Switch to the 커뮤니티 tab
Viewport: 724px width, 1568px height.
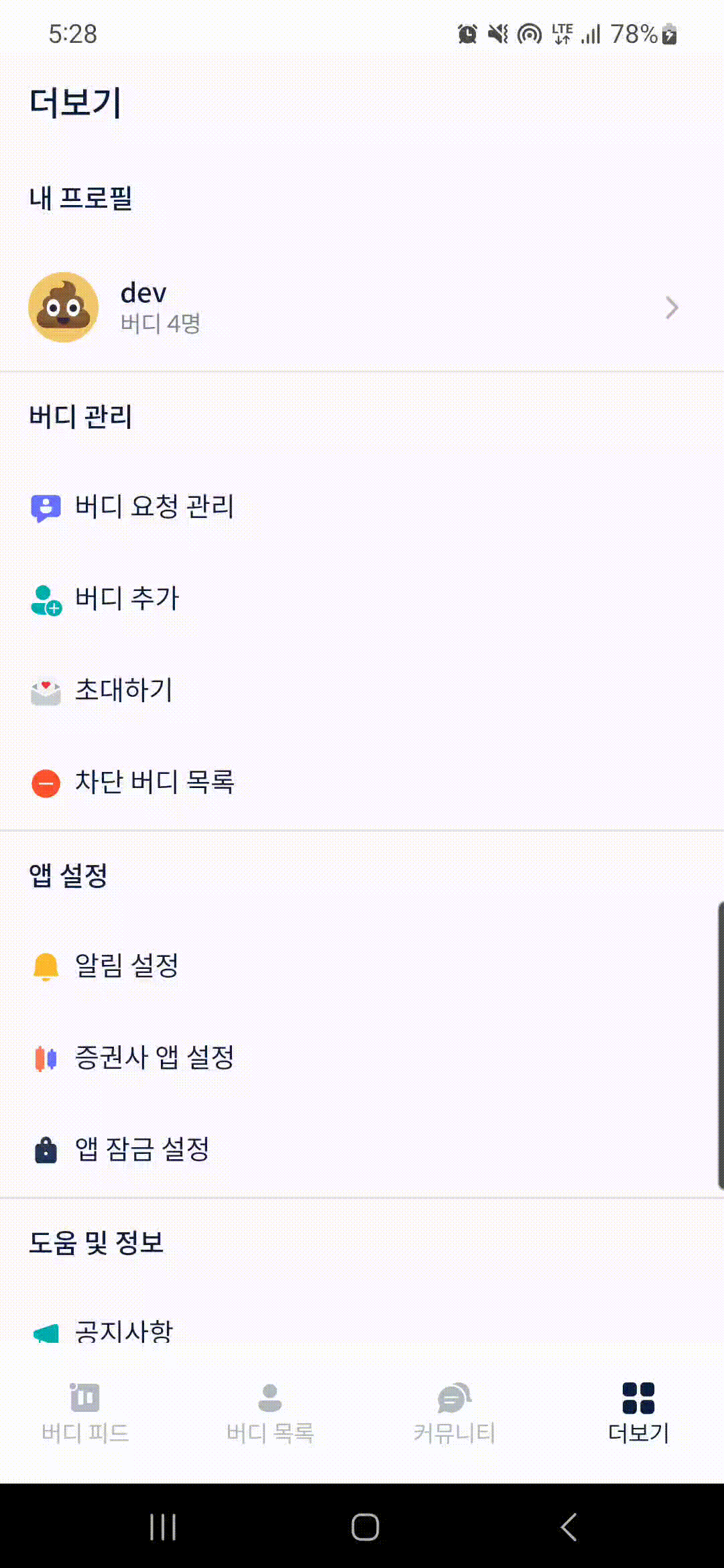pos(455,1413)
